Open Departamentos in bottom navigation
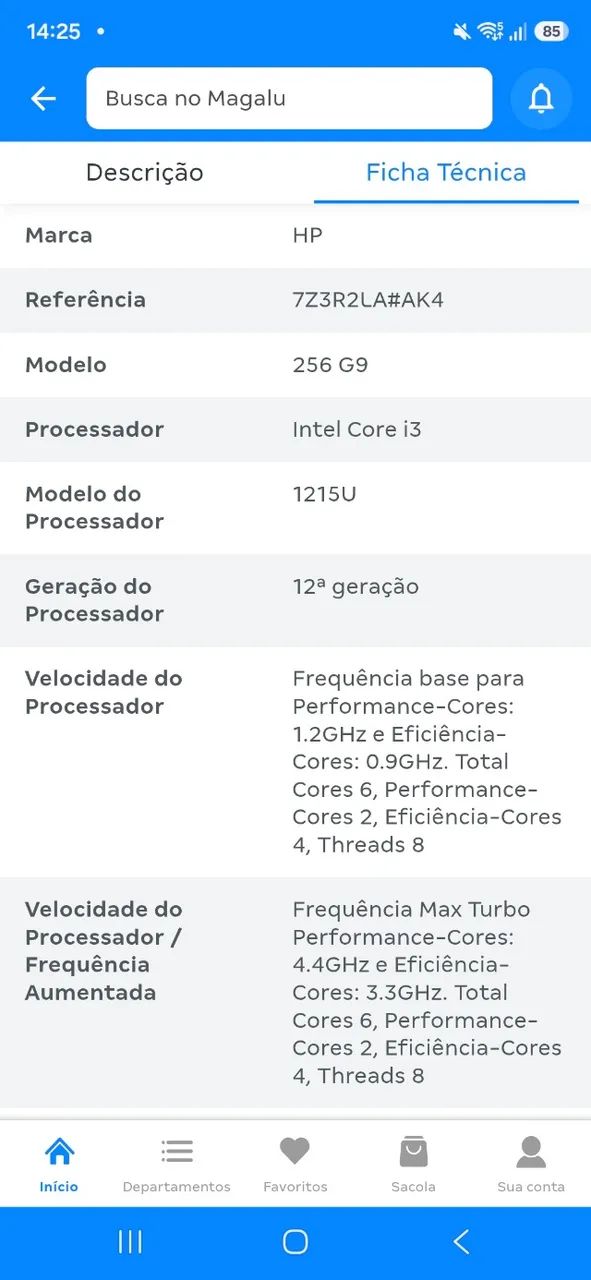 176,1165
